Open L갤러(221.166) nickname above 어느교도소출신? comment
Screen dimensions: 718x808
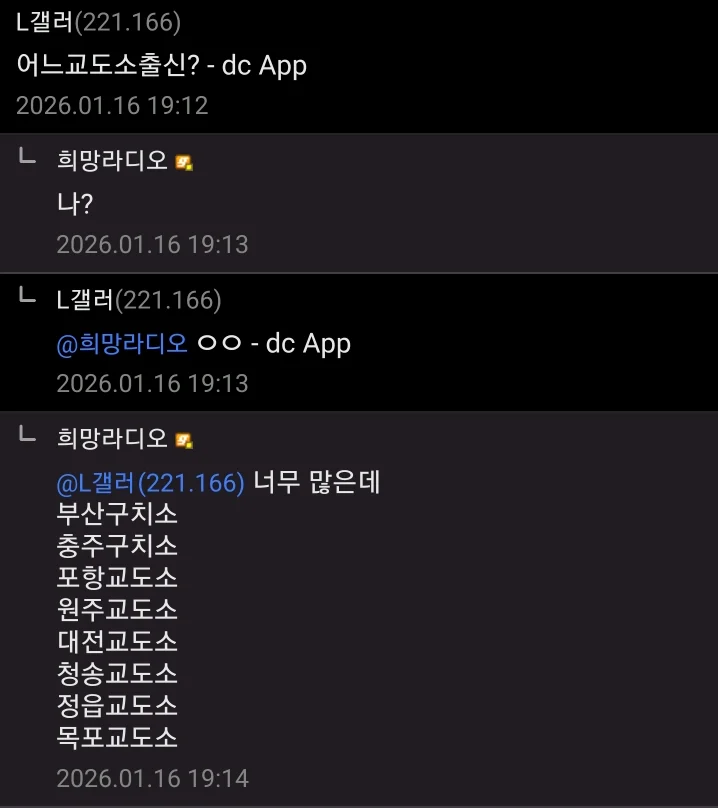tap(98, 22)
